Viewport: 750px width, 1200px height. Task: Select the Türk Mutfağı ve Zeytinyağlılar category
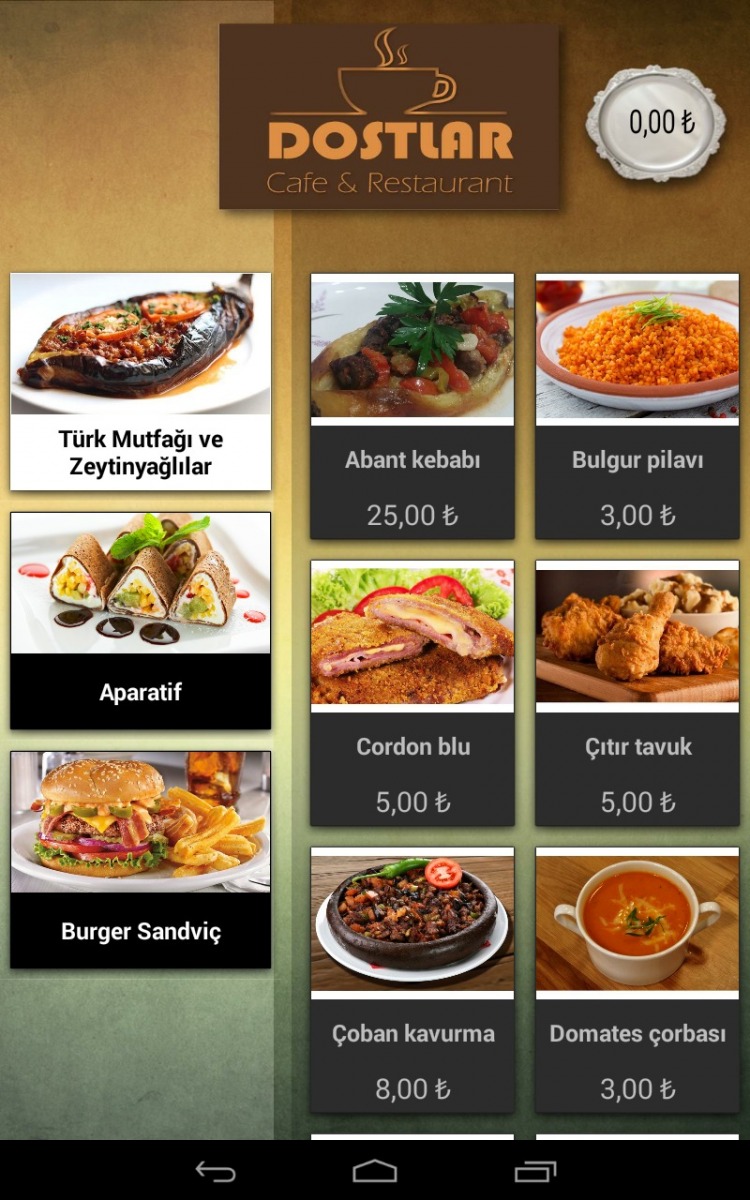140,382
